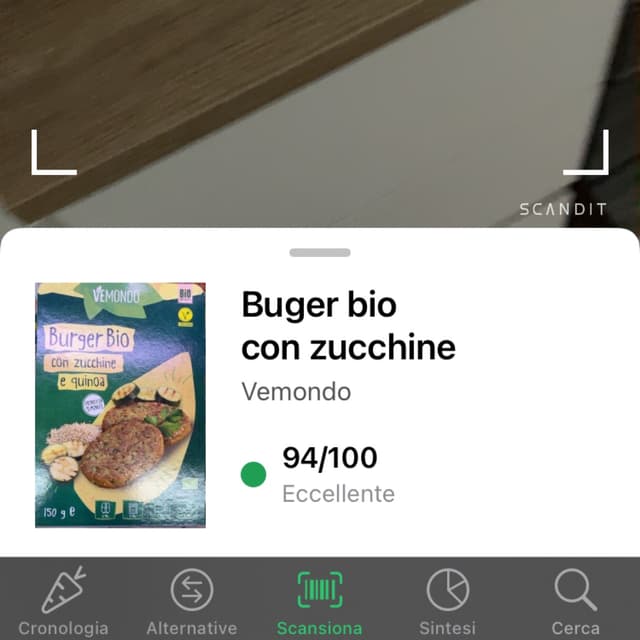
Task: Select the Scansiona tab
Action: tap(320, 601)
